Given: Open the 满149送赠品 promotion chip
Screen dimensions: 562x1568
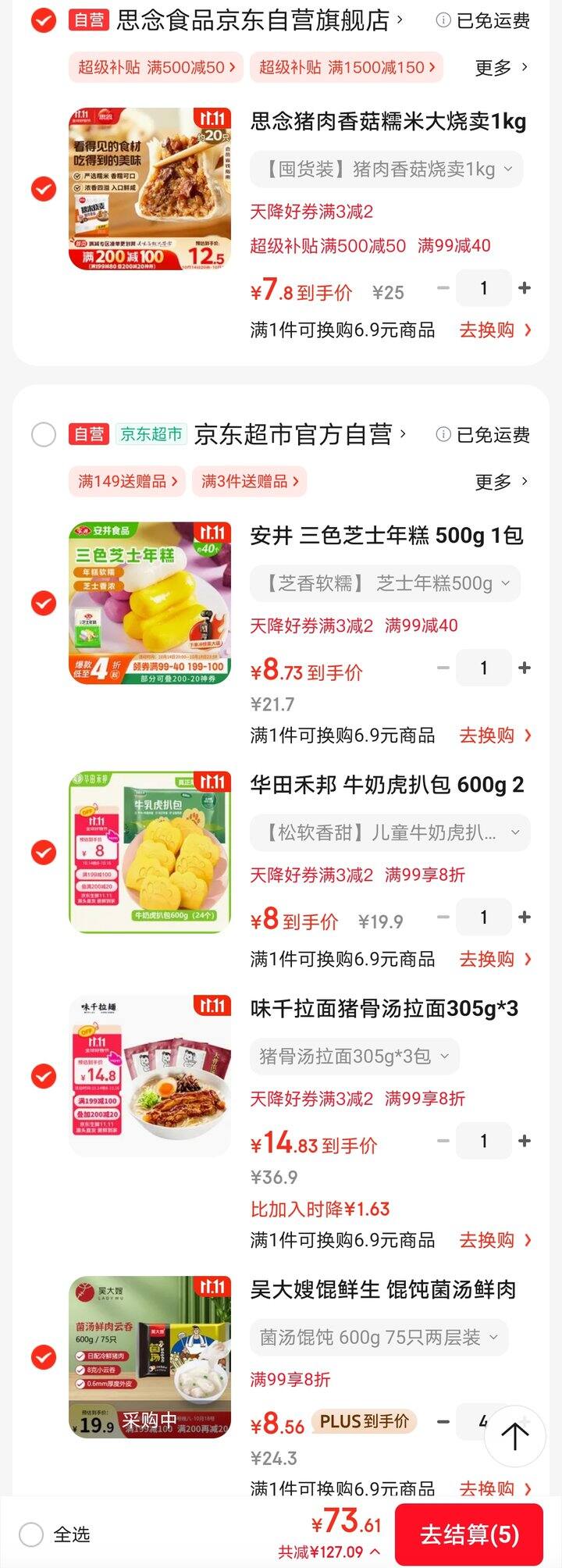Looking at the screenshot, I should (127, 482).
